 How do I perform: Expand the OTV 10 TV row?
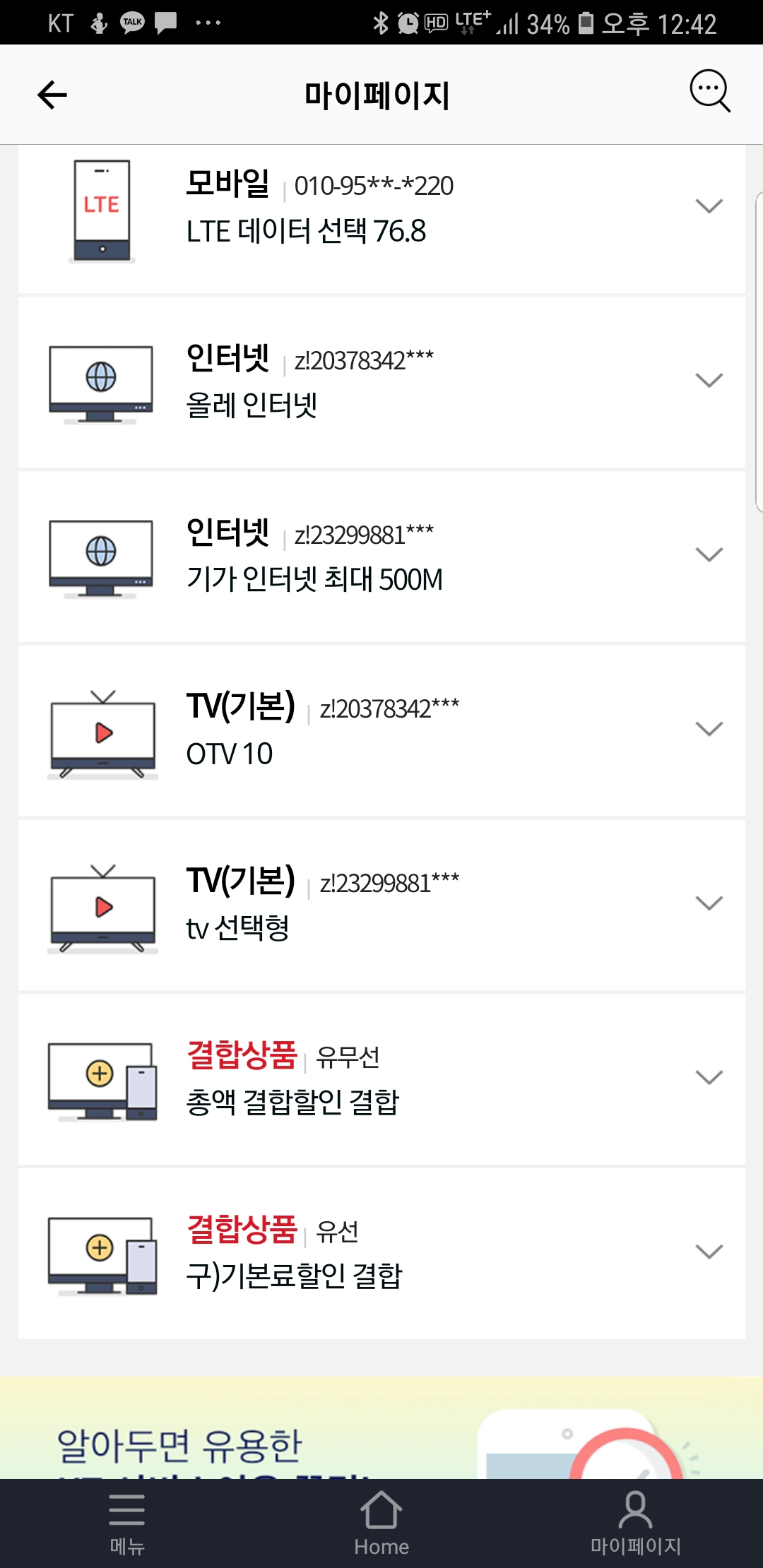709,729
